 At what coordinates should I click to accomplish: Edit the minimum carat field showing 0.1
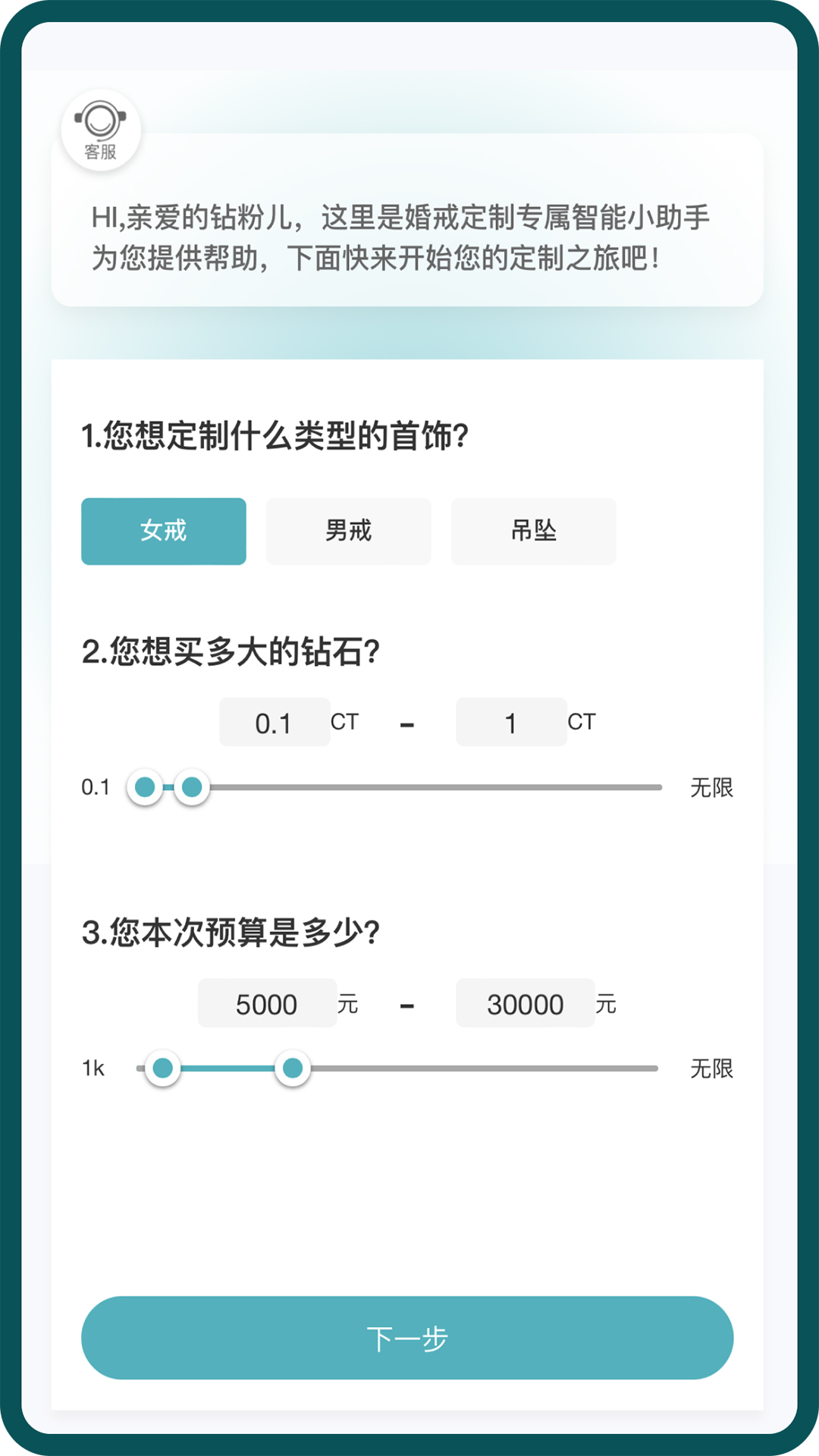(274, 723)
